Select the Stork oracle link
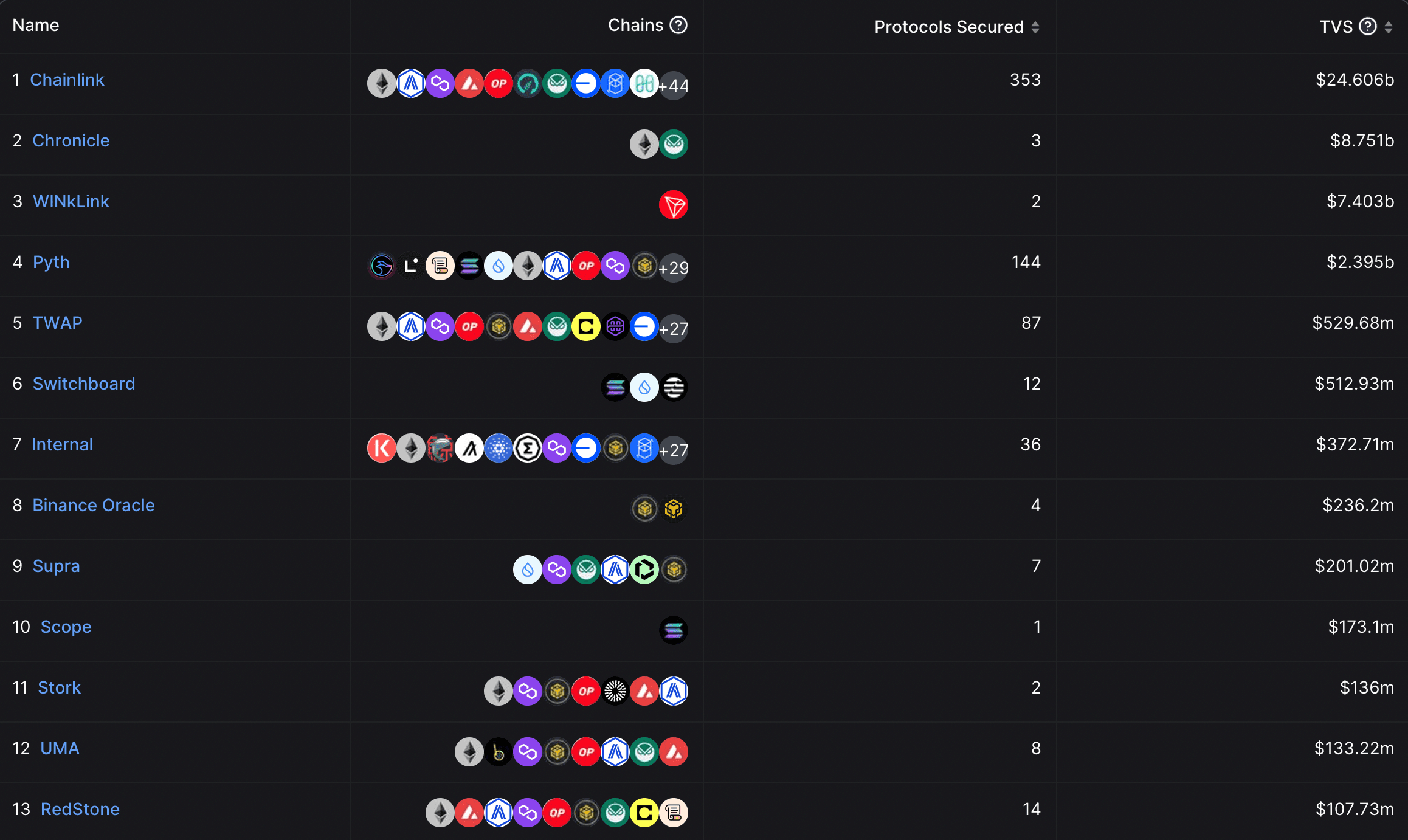This screenshot has width=1408, height=840. (x=59, y=687)
